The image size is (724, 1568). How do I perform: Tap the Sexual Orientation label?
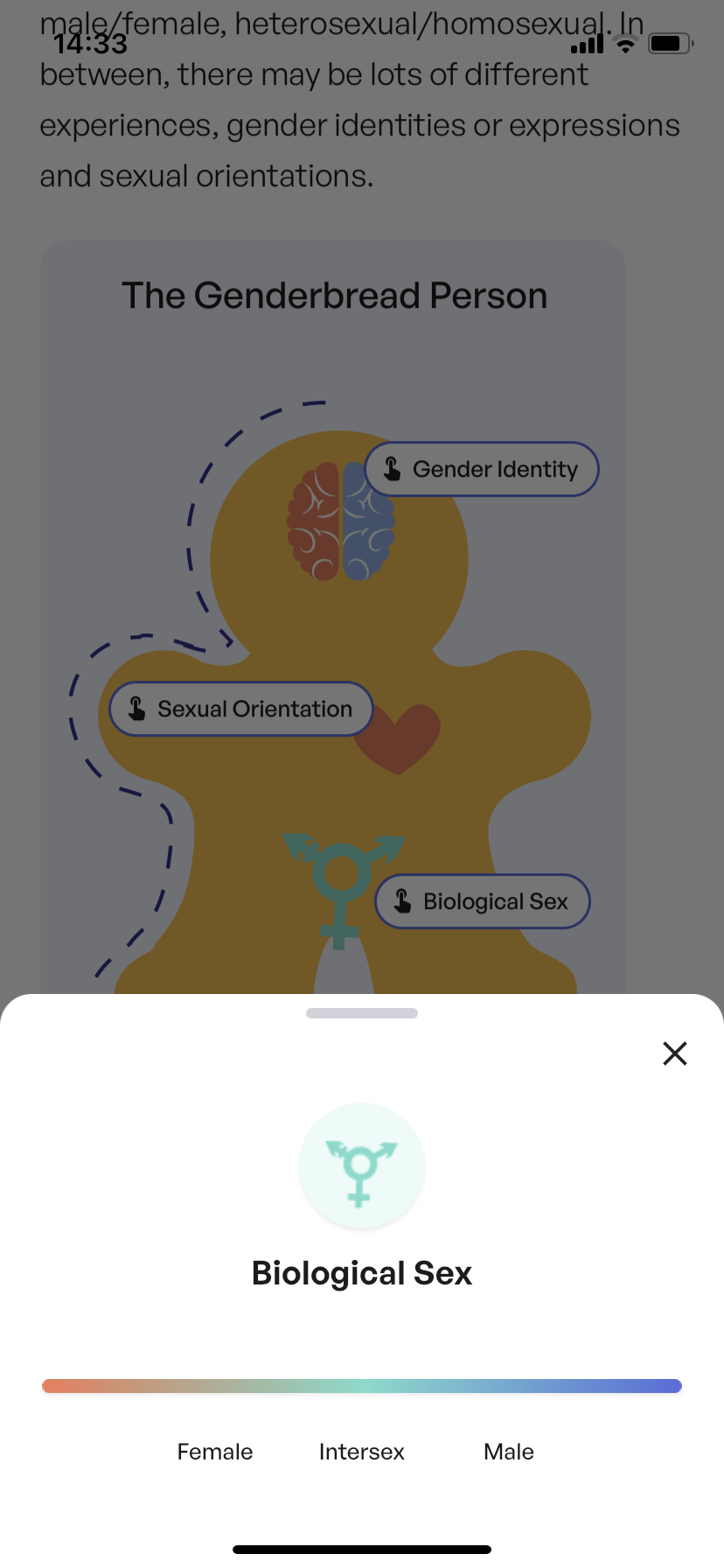[241, 709]
